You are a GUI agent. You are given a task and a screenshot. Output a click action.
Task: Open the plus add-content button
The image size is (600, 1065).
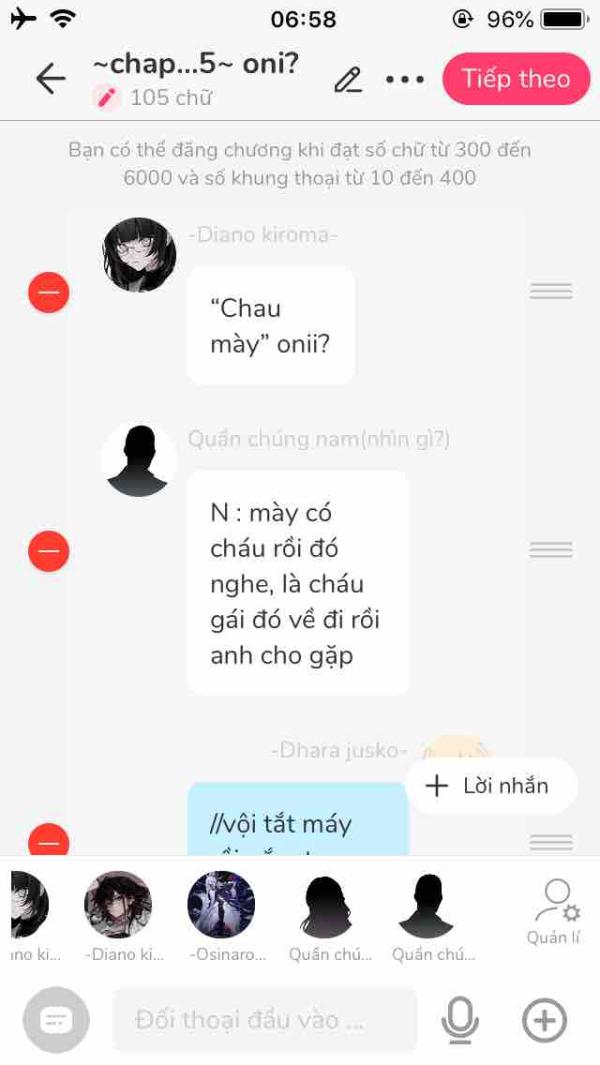(544, 1020)
